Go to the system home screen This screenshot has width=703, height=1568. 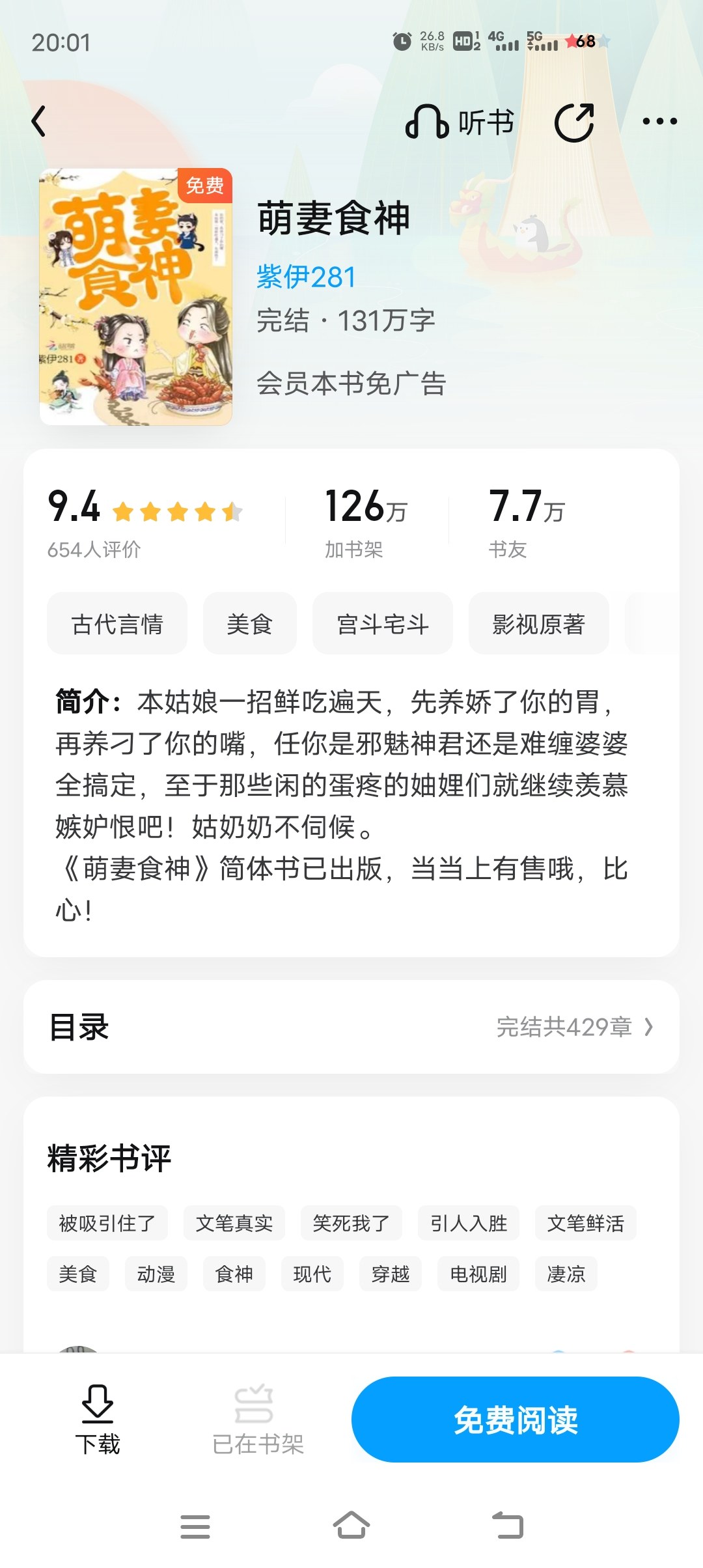351,1526
